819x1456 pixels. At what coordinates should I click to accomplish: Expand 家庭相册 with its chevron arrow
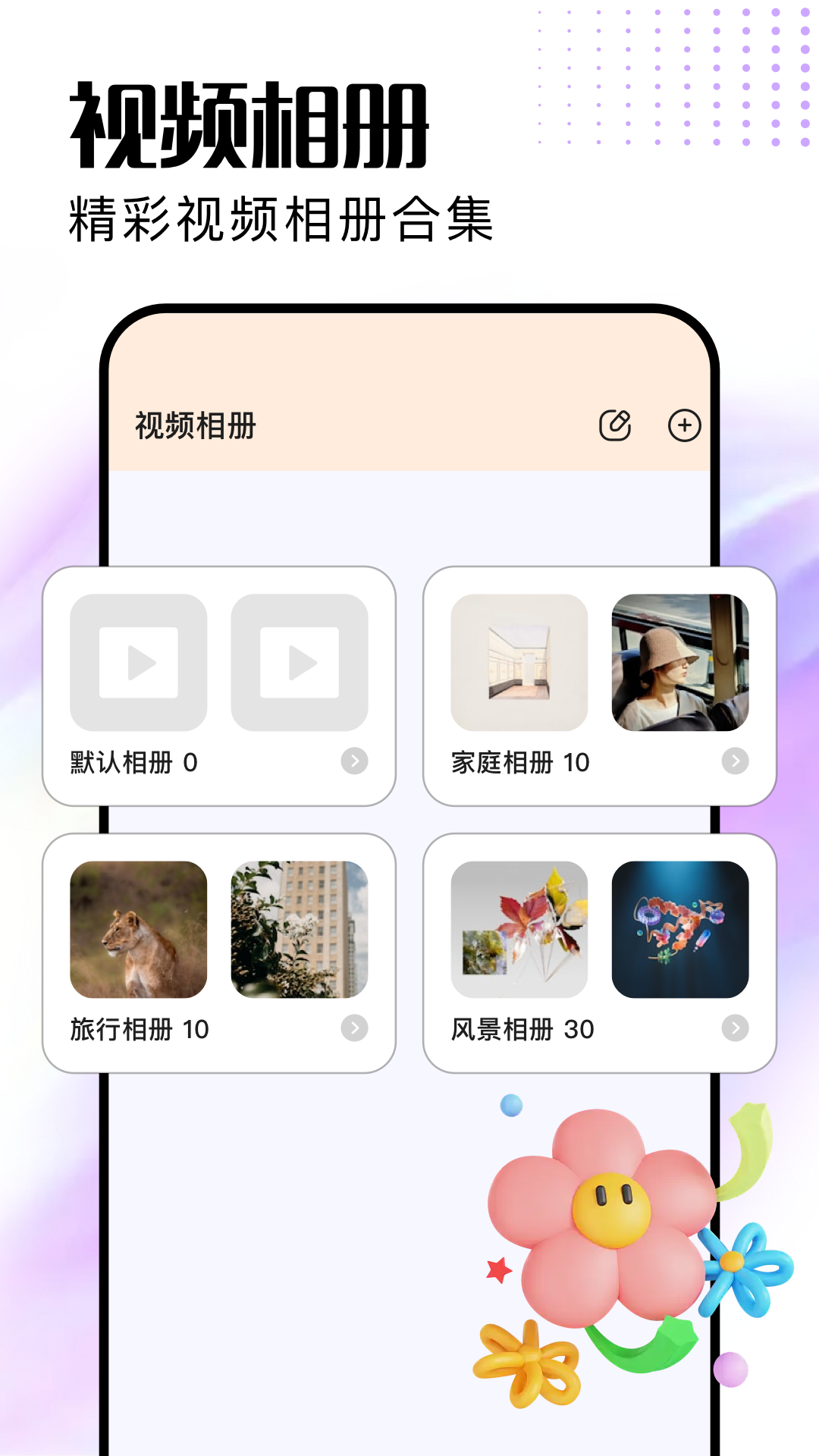[734, 762]
